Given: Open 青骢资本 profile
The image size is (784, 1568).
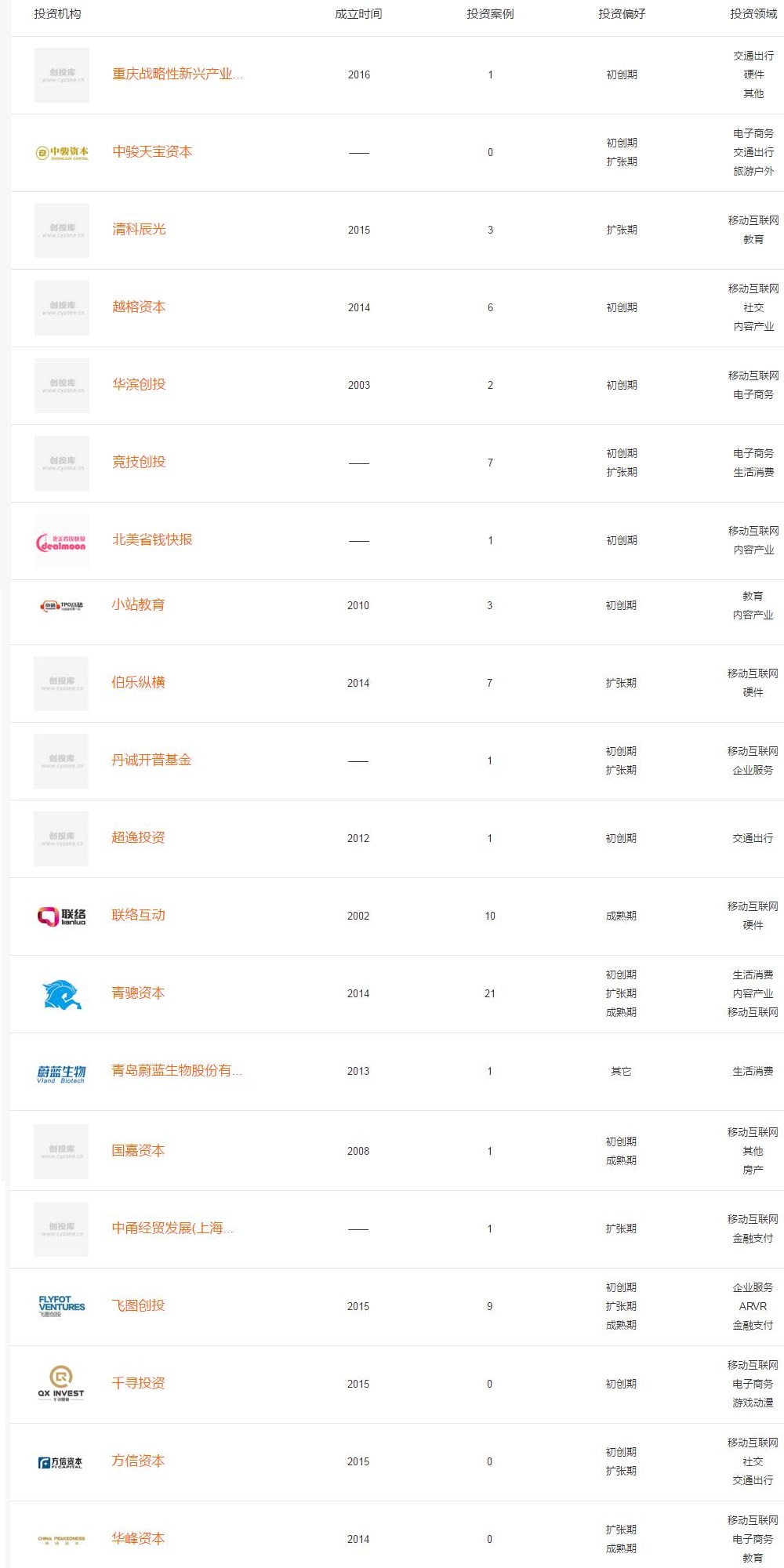Looking at the screenshot, I should point(138,993).
